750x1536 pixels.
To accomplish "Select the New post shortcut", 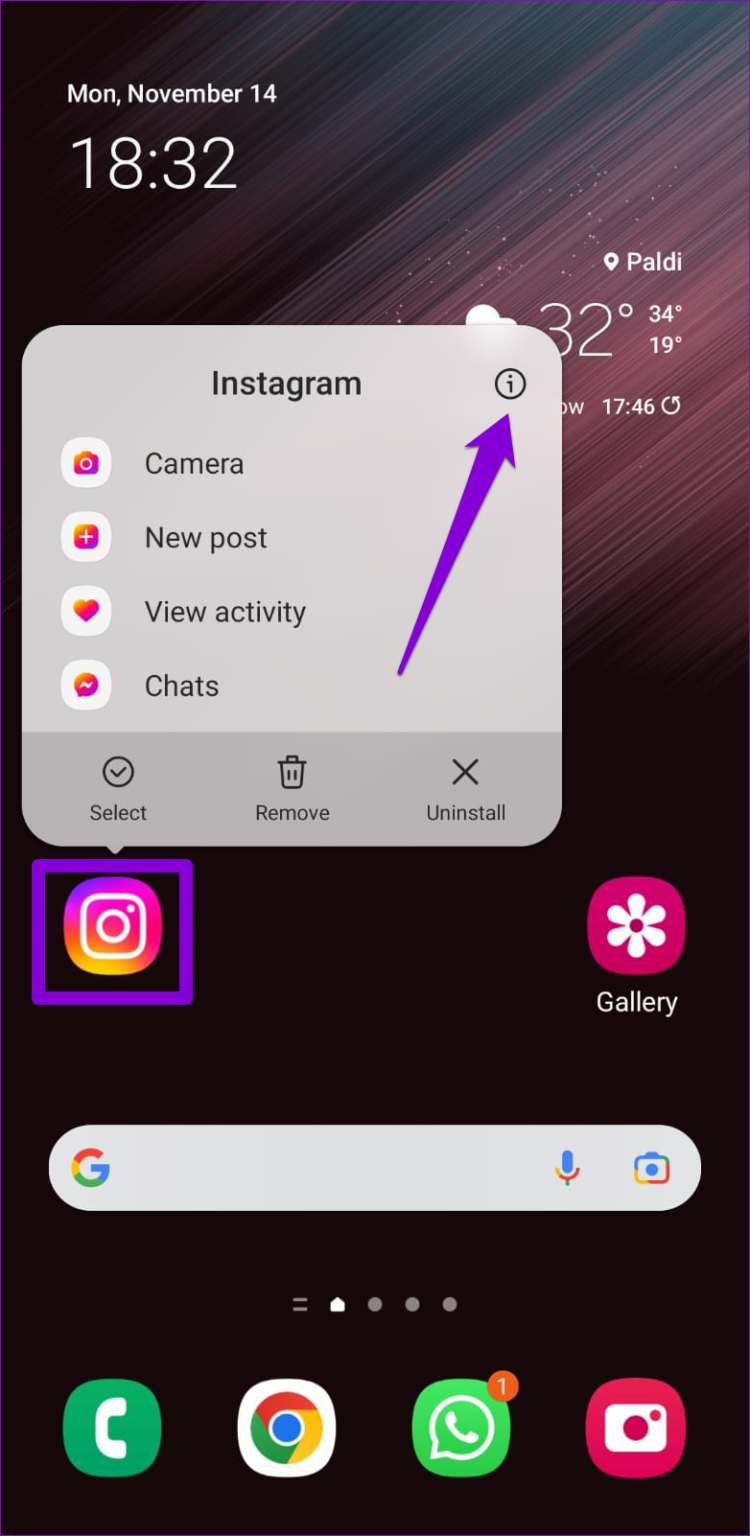I will 205,537.
